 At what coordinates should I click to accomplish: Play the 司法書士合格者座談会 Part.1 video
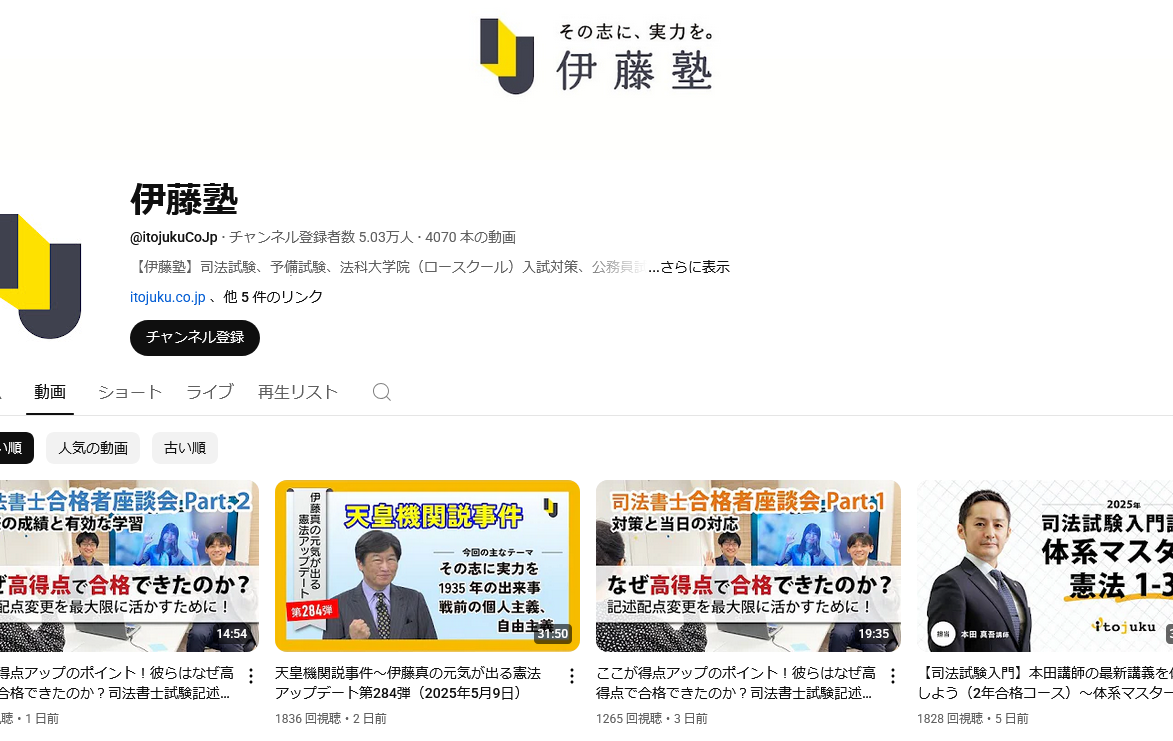point(748,566)
